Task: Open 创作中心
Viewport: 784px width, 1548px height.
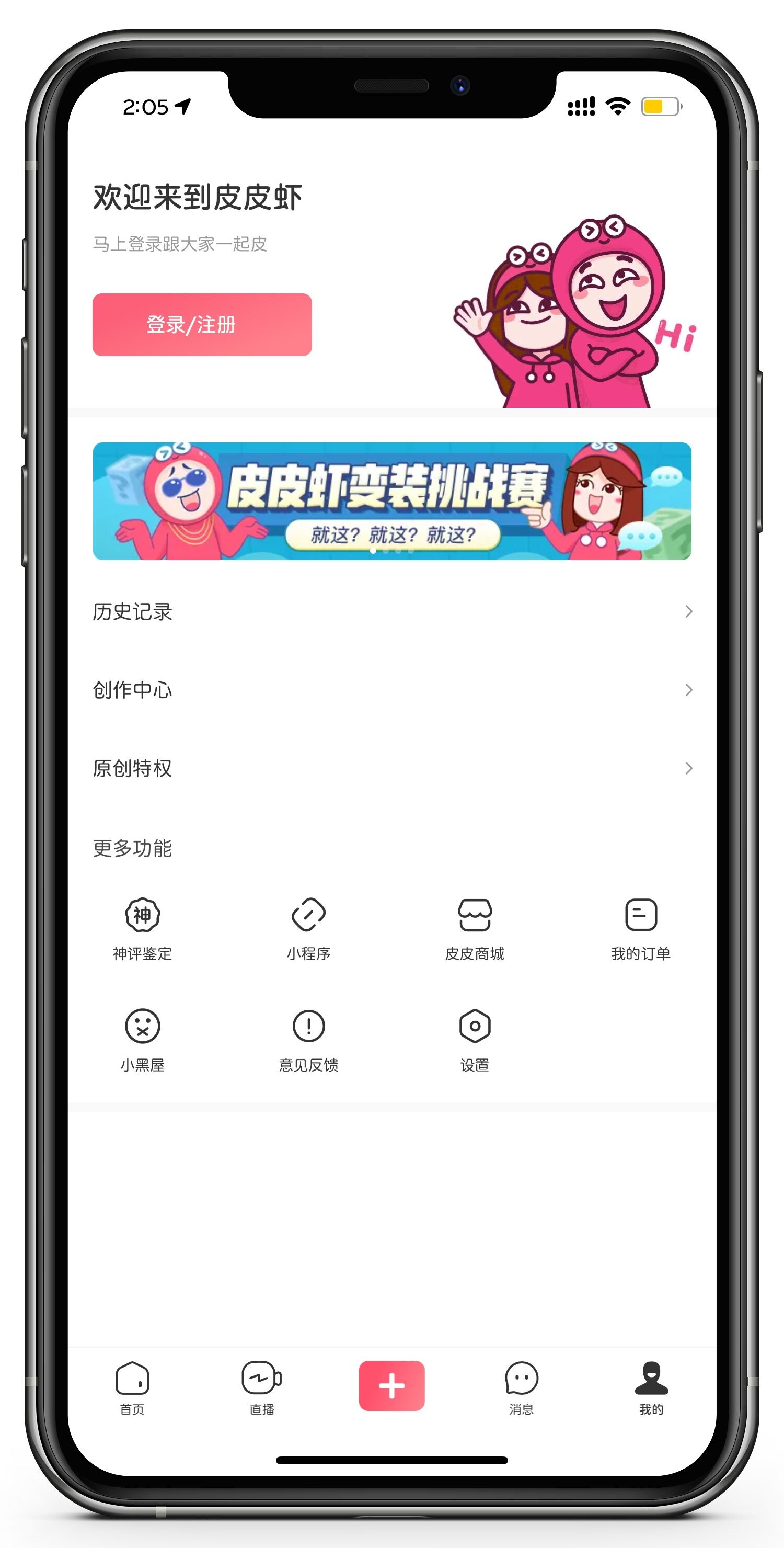Action: (391, 690)
